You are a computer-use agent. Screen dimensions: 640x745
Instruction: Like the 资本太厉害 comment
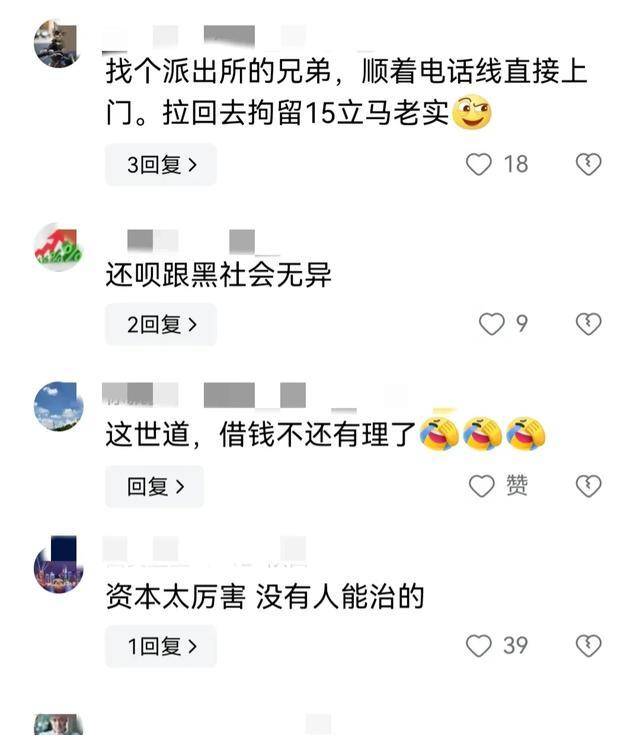(480, 647)
